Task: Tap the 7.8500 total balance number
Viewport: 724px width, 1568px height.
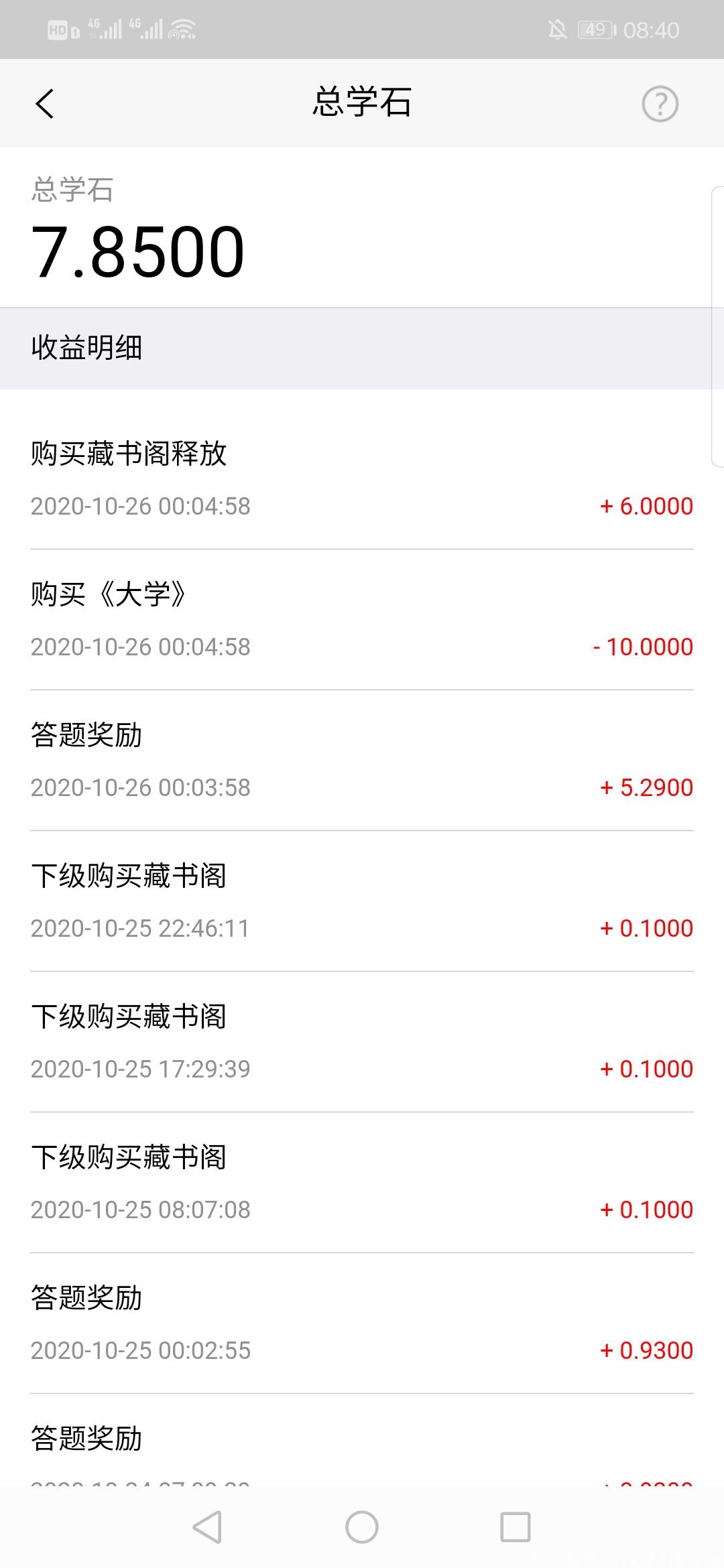Action: pos(137,253)
